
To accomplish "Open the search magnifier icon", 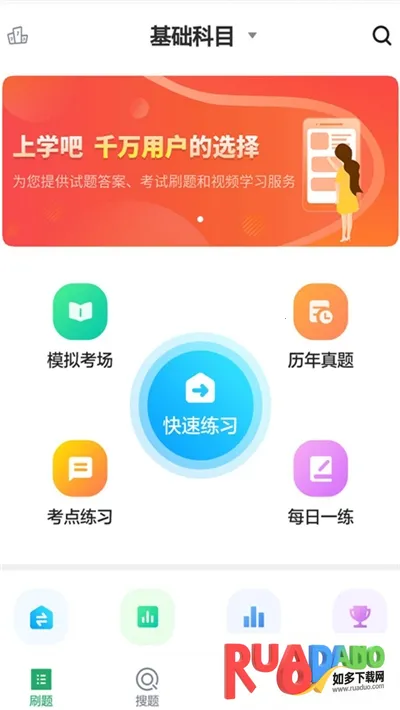I will tap(382, 36).
